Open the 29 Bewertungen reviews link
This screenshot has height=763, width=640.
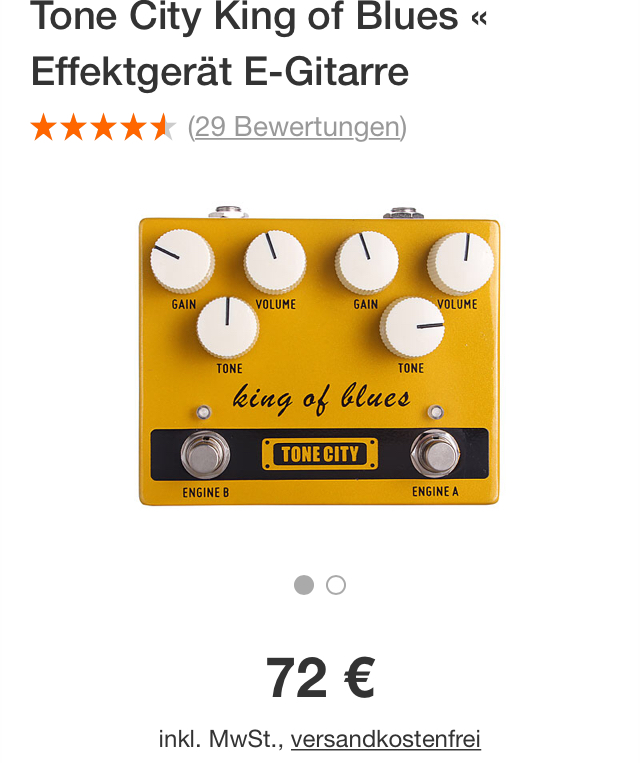297,127
